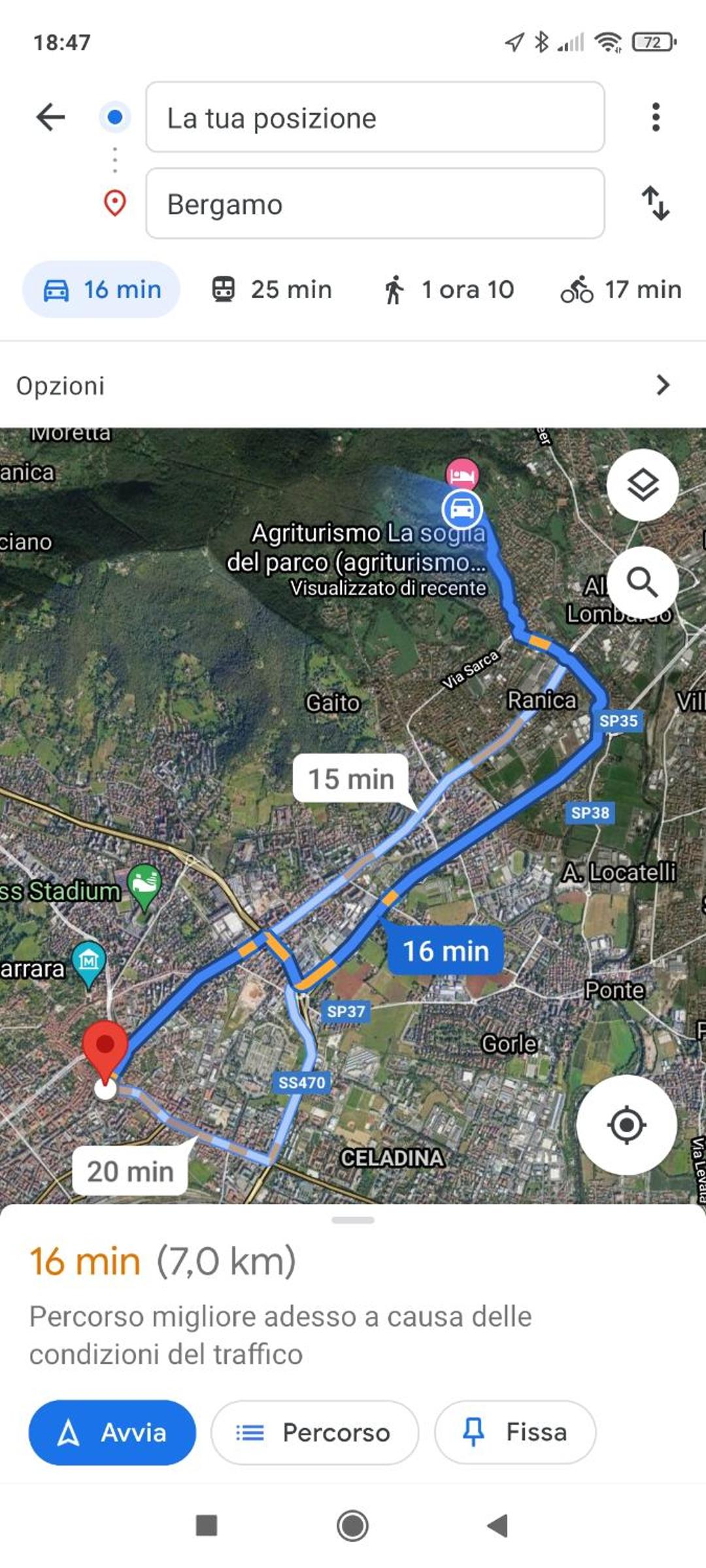Expand the Opzioni route options row

pos(353,385)
